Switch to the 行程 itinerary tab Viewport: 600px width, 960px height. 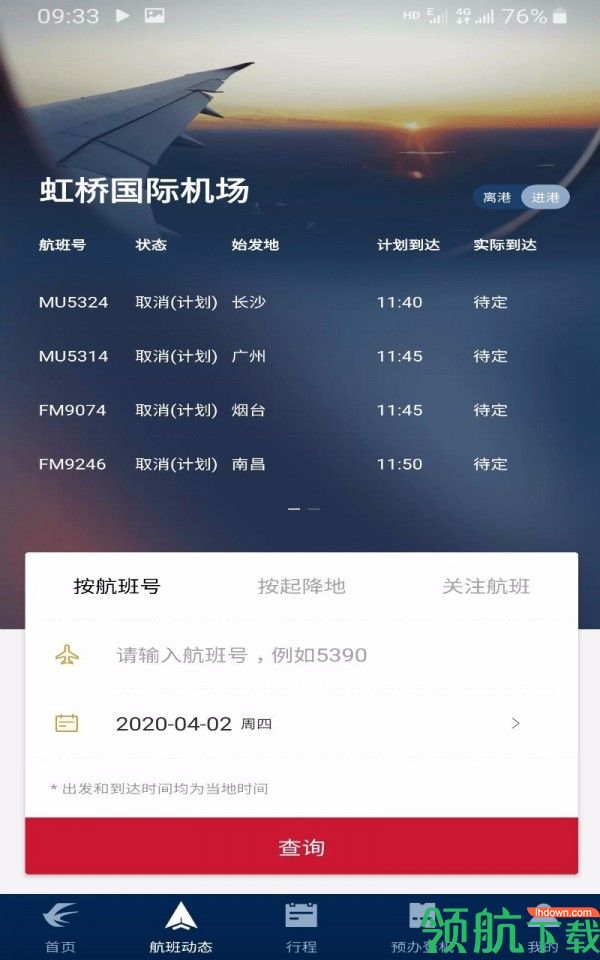301,928
